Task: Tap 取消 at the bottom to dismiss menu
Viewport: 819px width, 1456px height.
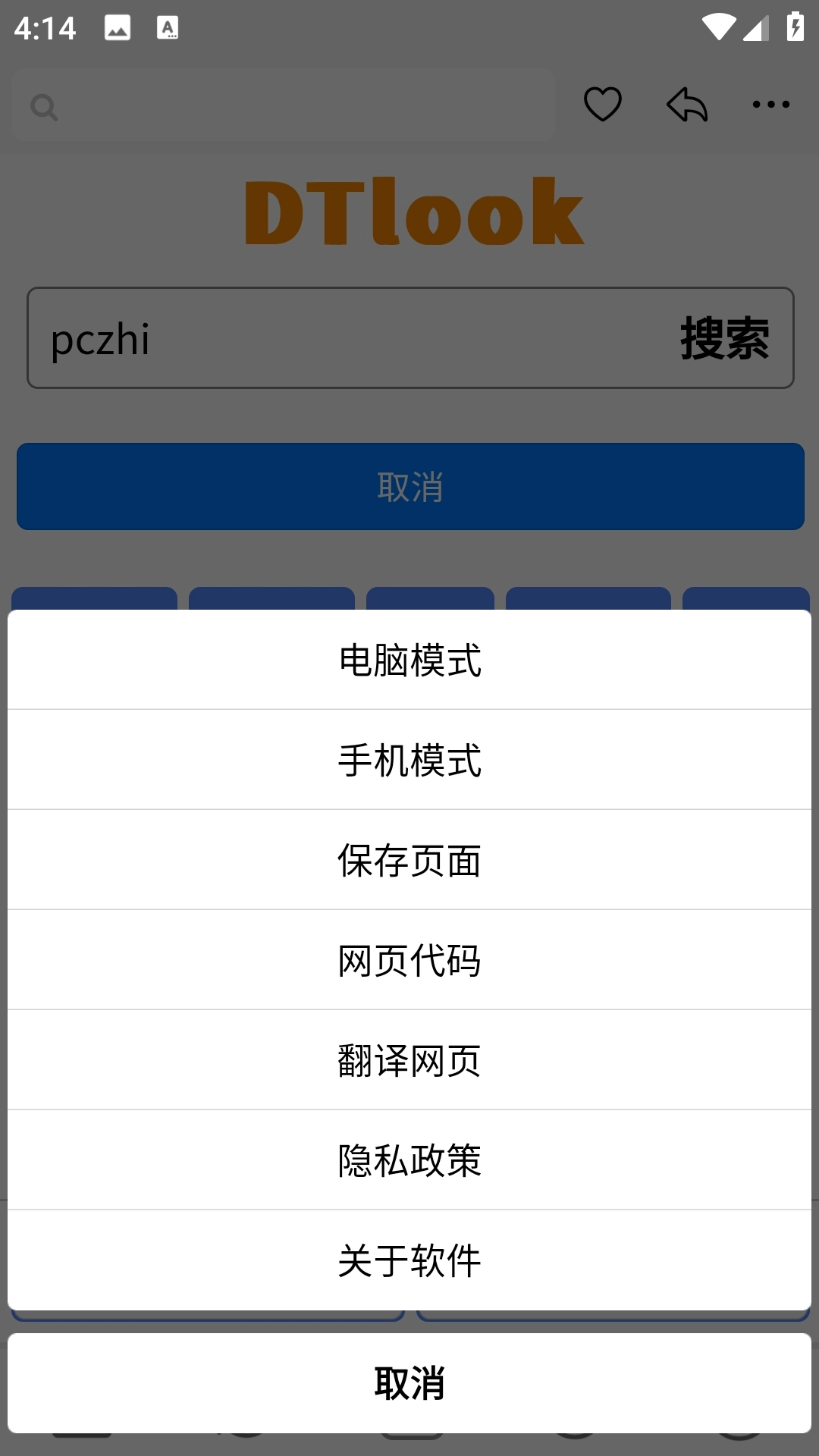Action: point(409,1382)
